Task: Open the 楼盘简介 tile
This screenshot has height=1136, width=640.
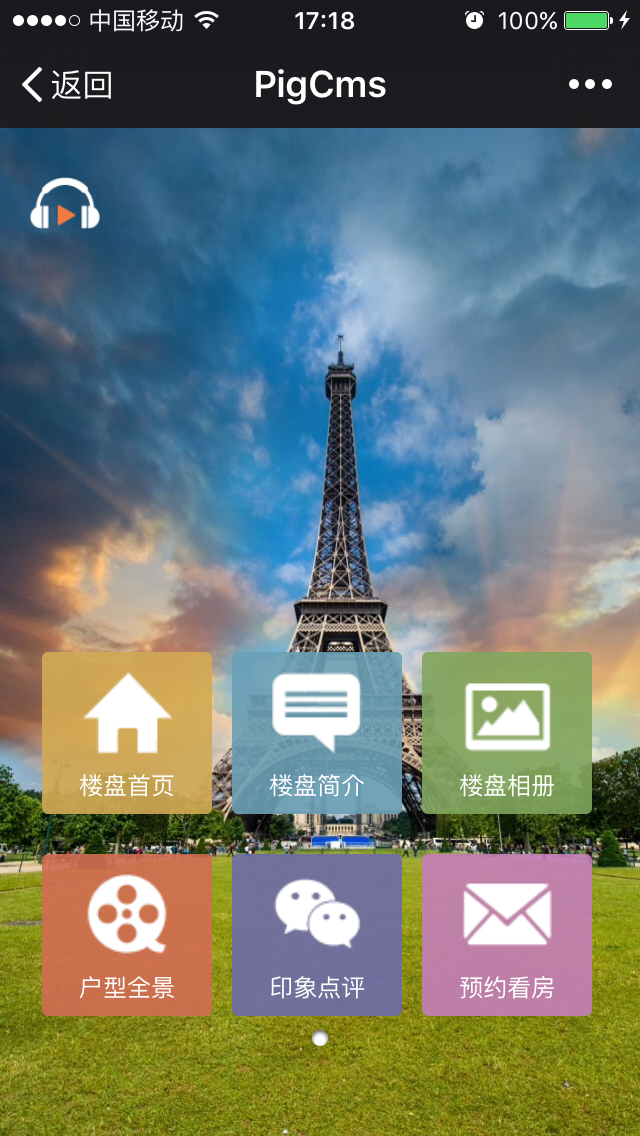Action: (317, 733)
